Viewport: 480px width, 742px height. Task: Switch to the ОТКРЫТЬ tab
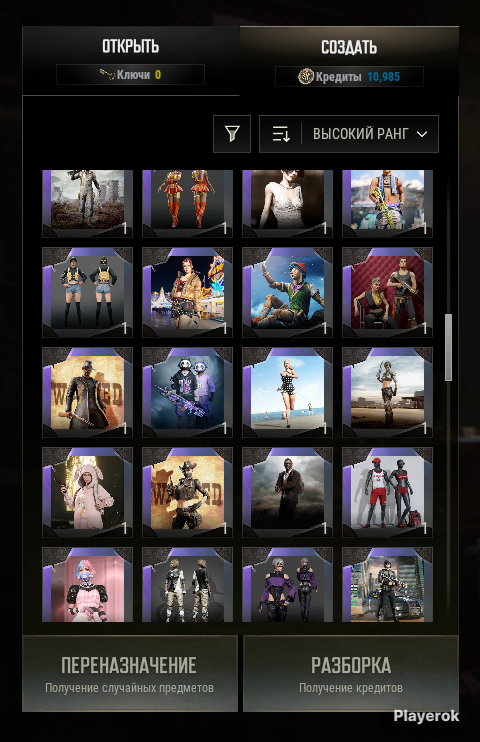coord(131,61)
